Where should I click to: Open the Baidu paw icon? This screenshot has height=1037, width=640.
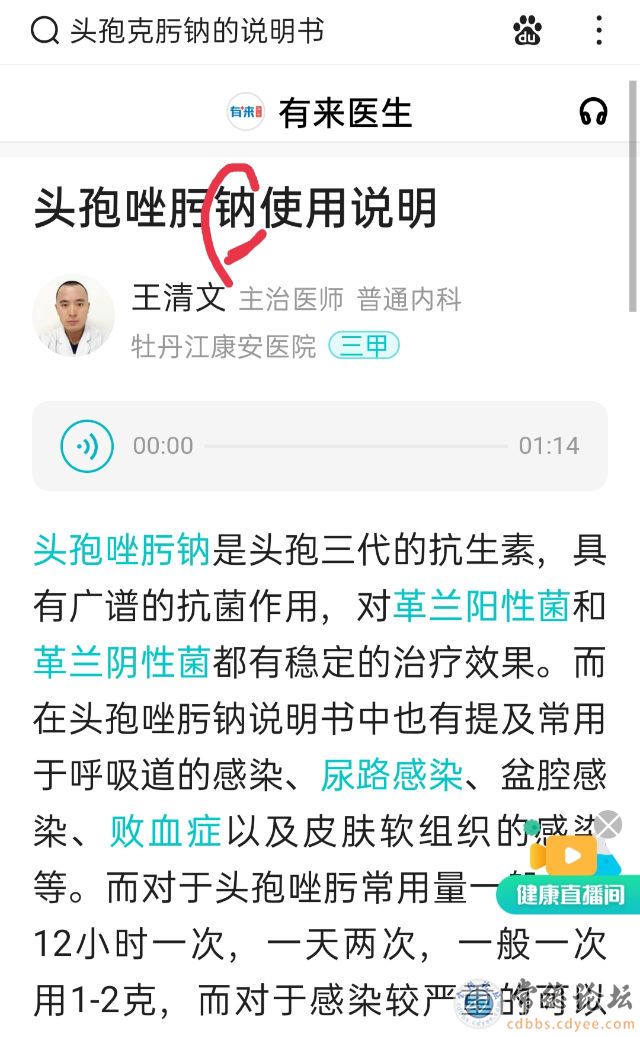click(527, 31)
